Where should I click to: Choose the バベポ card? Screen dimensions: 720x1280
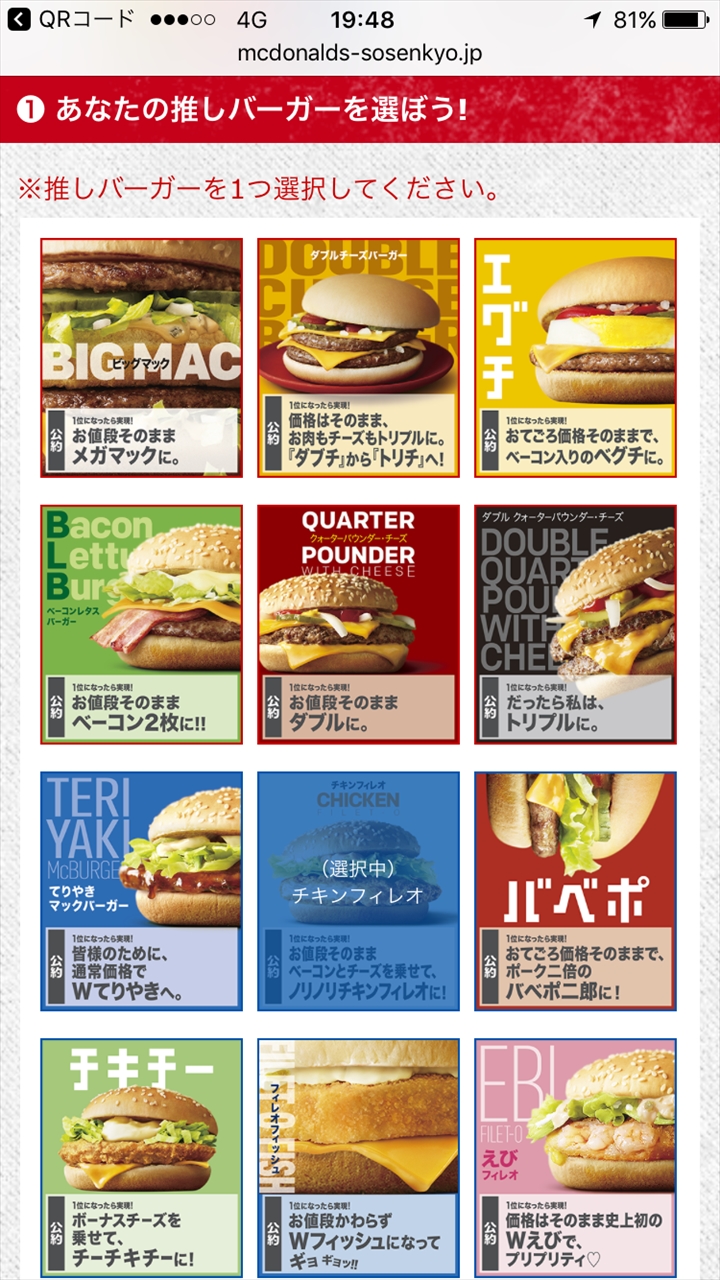[575, 891]
